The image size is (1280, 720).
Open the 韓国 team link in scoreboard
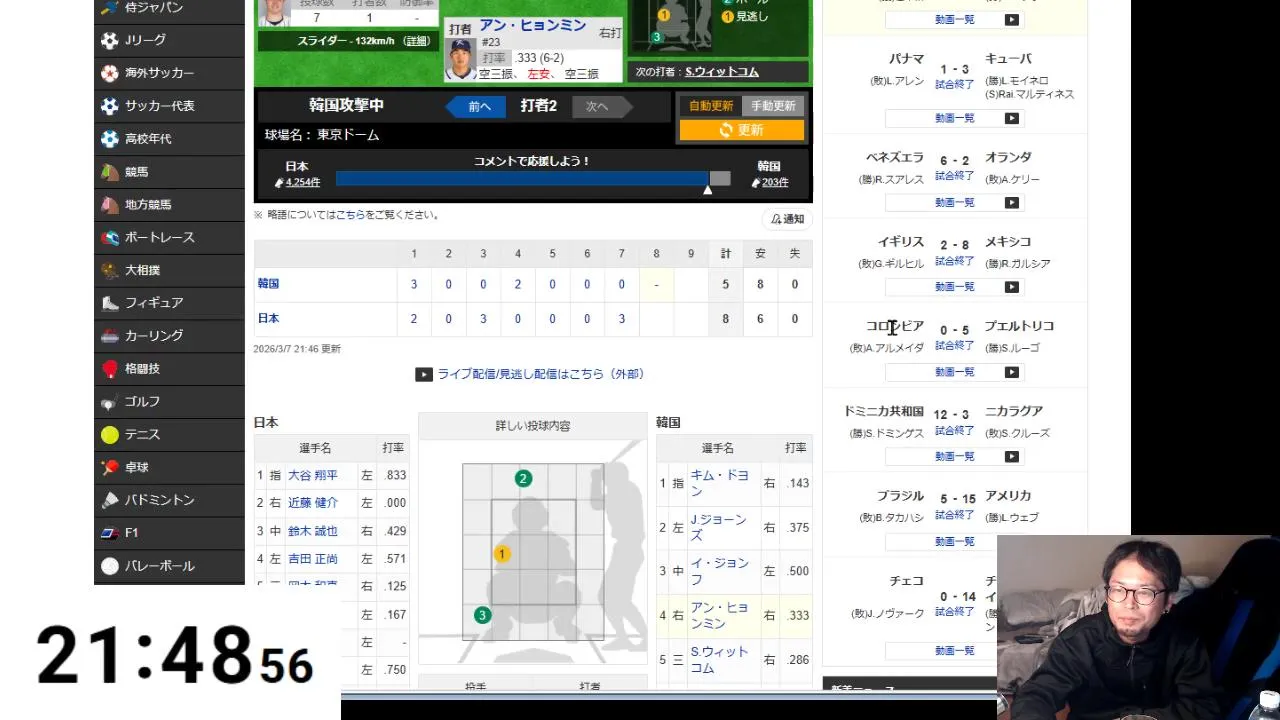click(x=268, y=284)
